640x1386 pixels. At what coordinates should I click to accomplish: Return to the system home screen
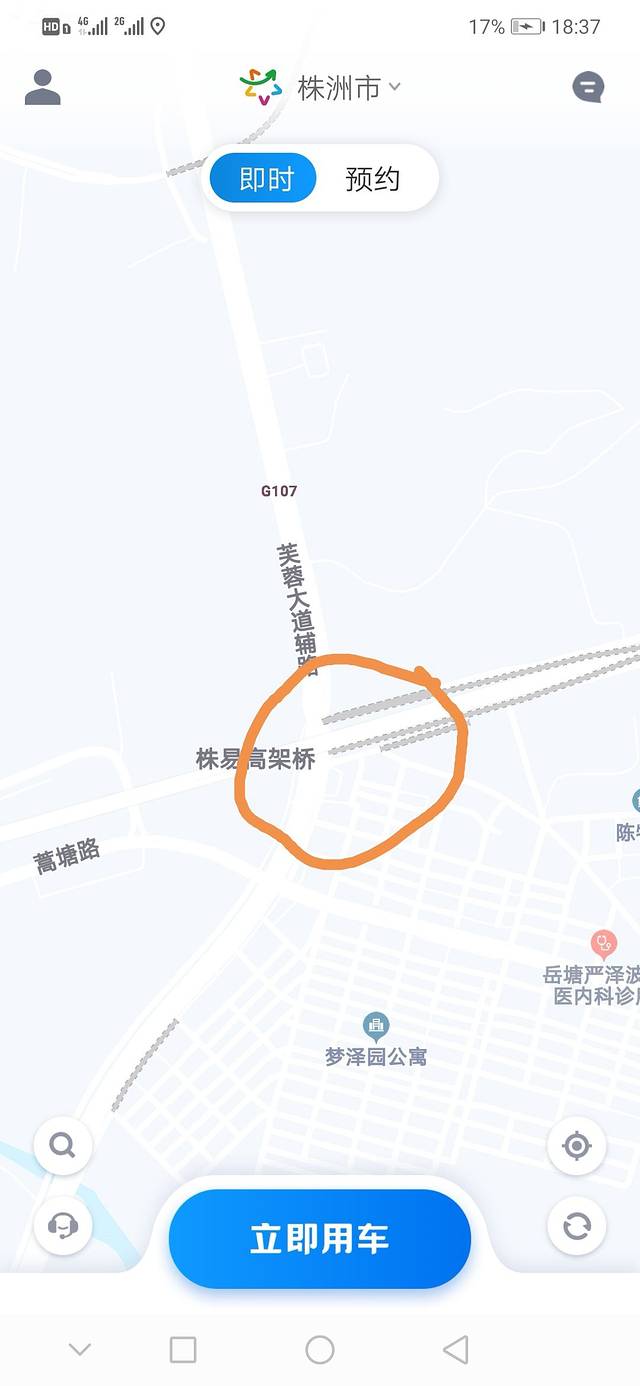click(x=320, y=1350)
